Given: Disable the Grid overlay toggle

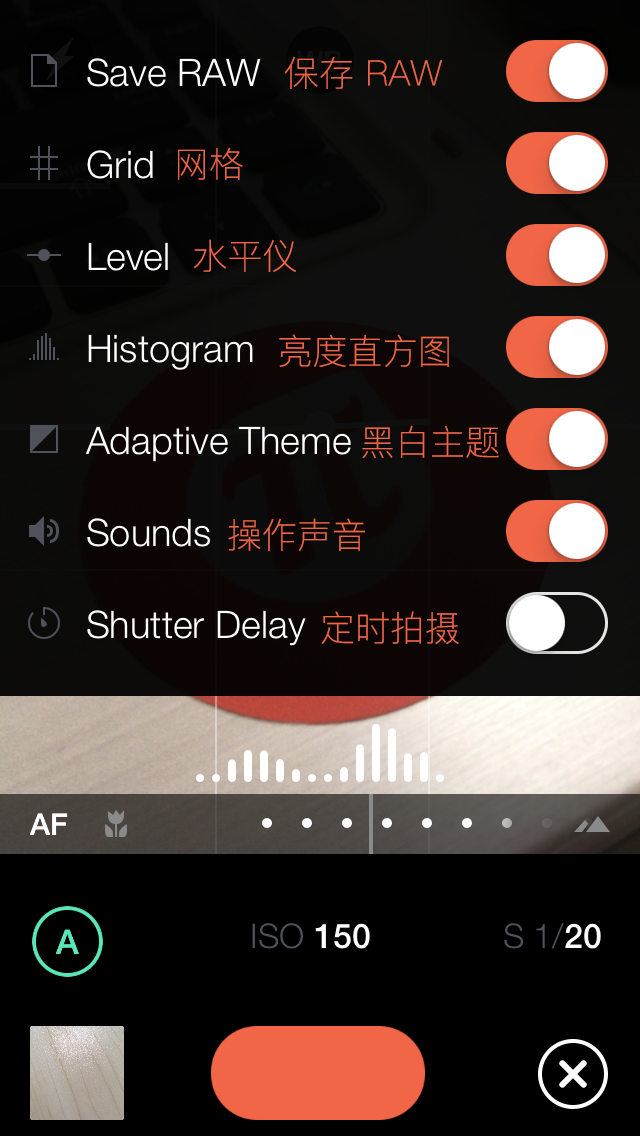Looking at the screenshot, I should pyautogui.click(x=556, y=164).
